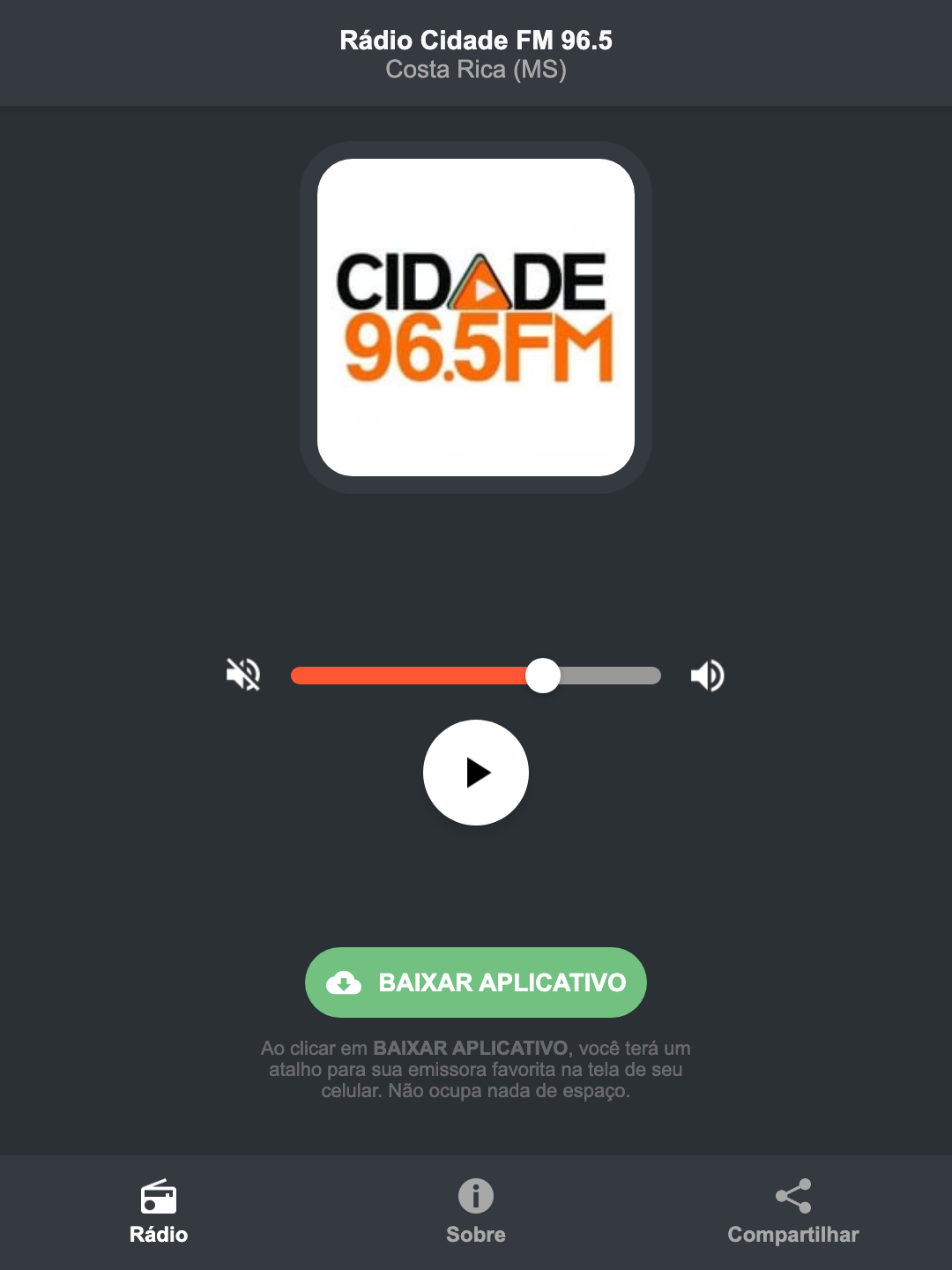Open the Sobre info icon
This screenshot has width=952, height=1270.
tap(475, 1198)
